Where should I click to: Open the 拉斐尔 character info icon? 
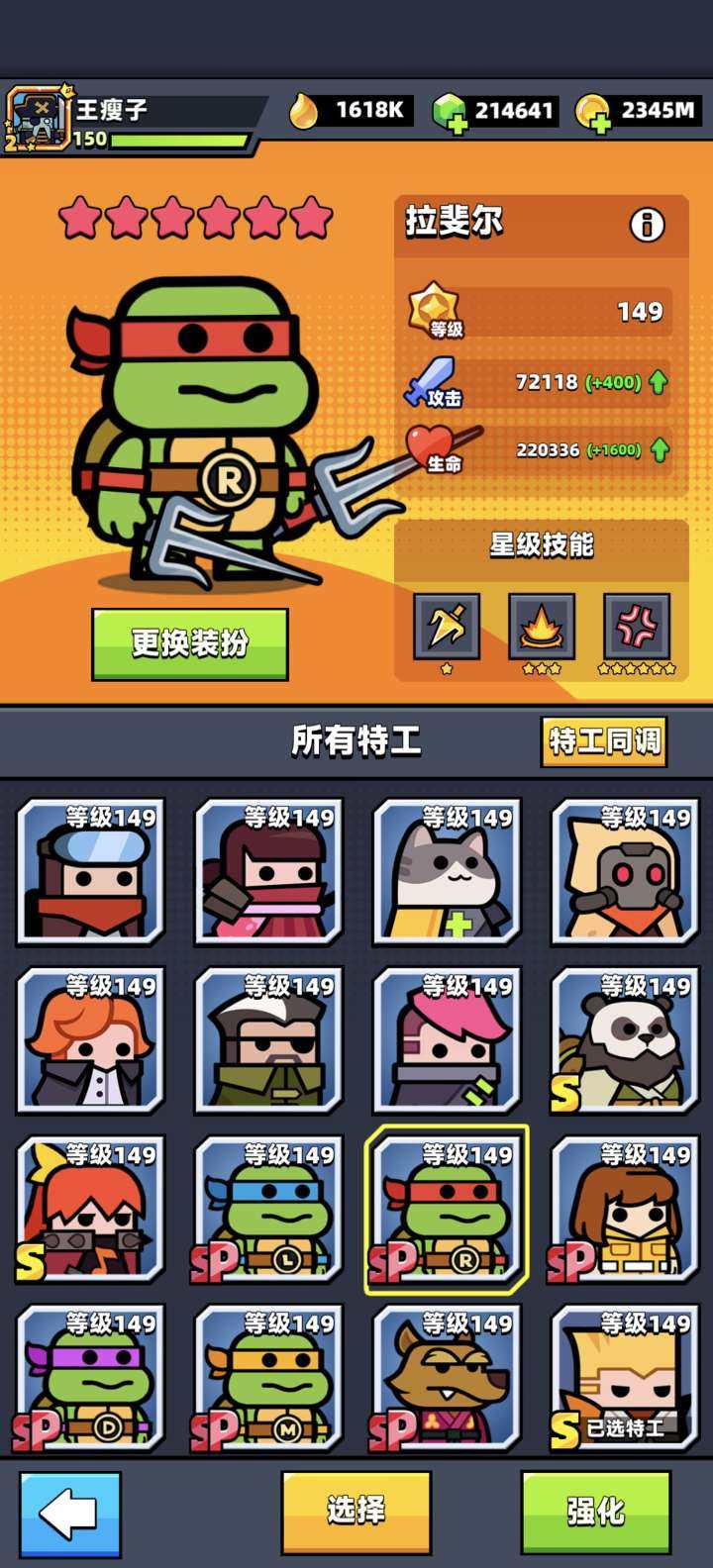(646, 225)
